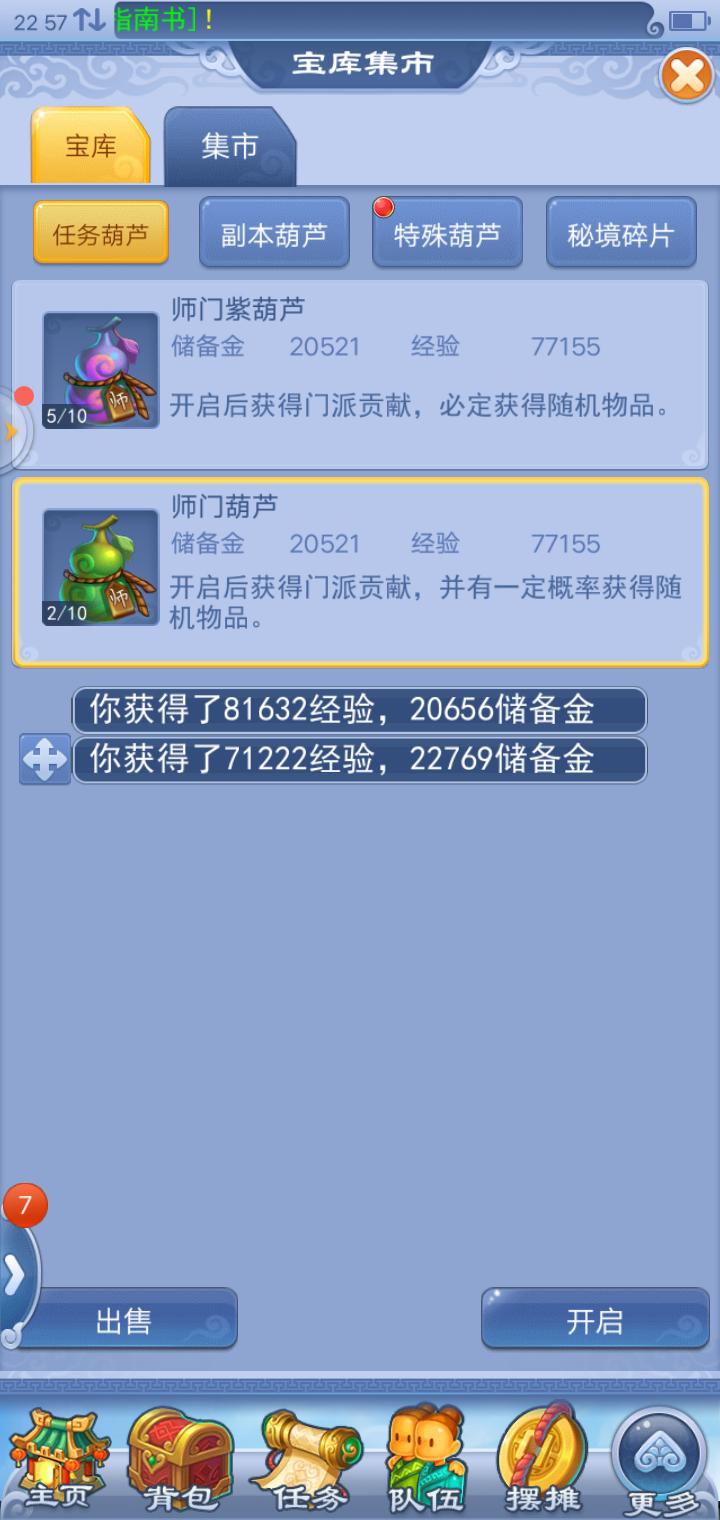Select the 师门葫芦 item
Image resolution: width=720 pixels, height=1520 pixels.
[360, 570]
